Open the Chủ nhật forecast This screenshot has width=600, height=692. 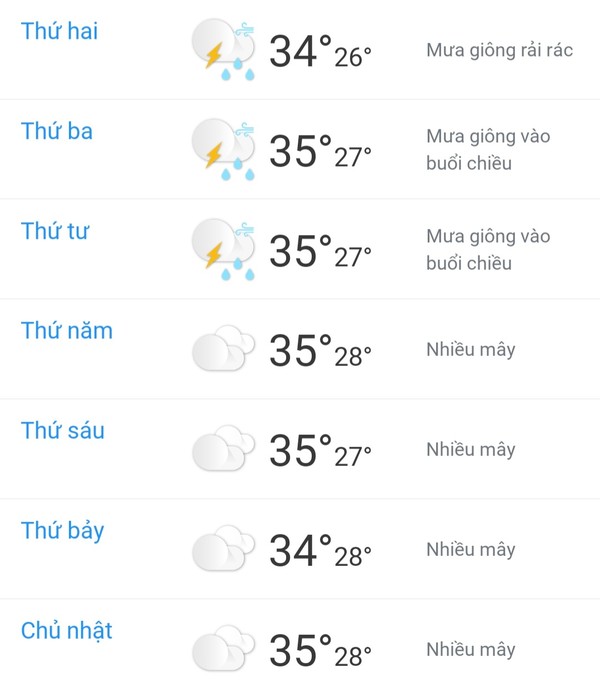click(67, 631)
